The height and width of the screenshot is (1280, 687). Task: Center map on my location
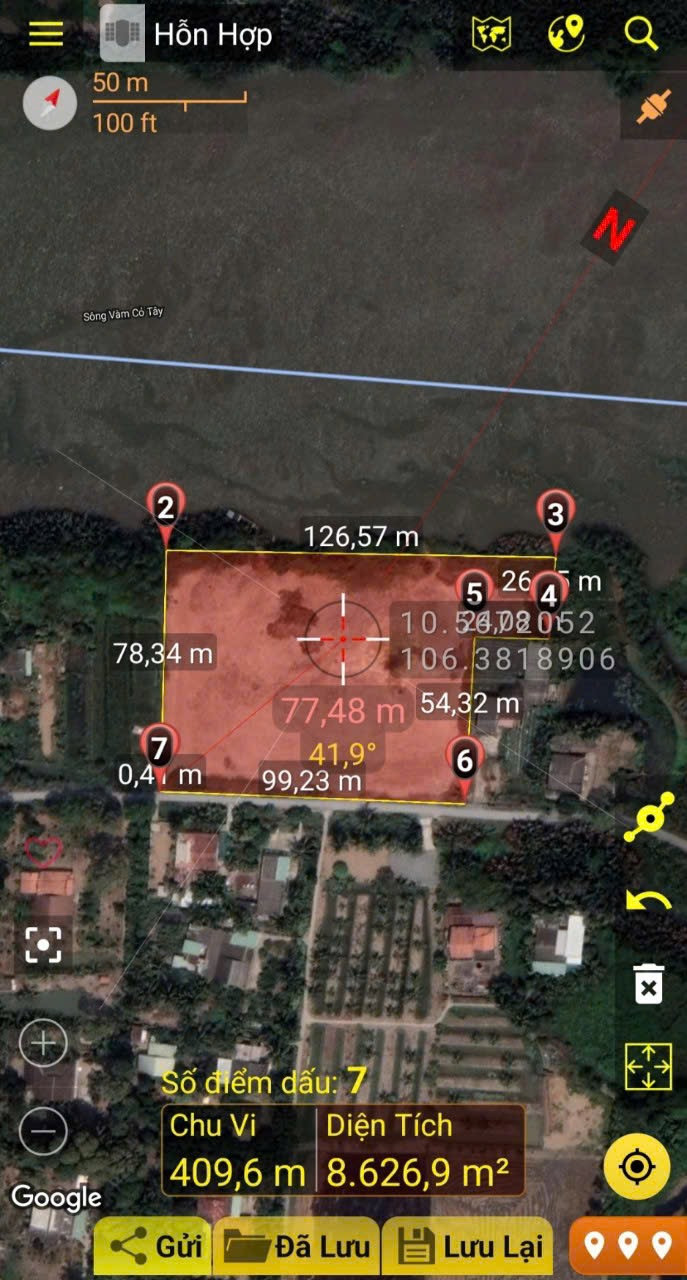tap(637, 1166)
